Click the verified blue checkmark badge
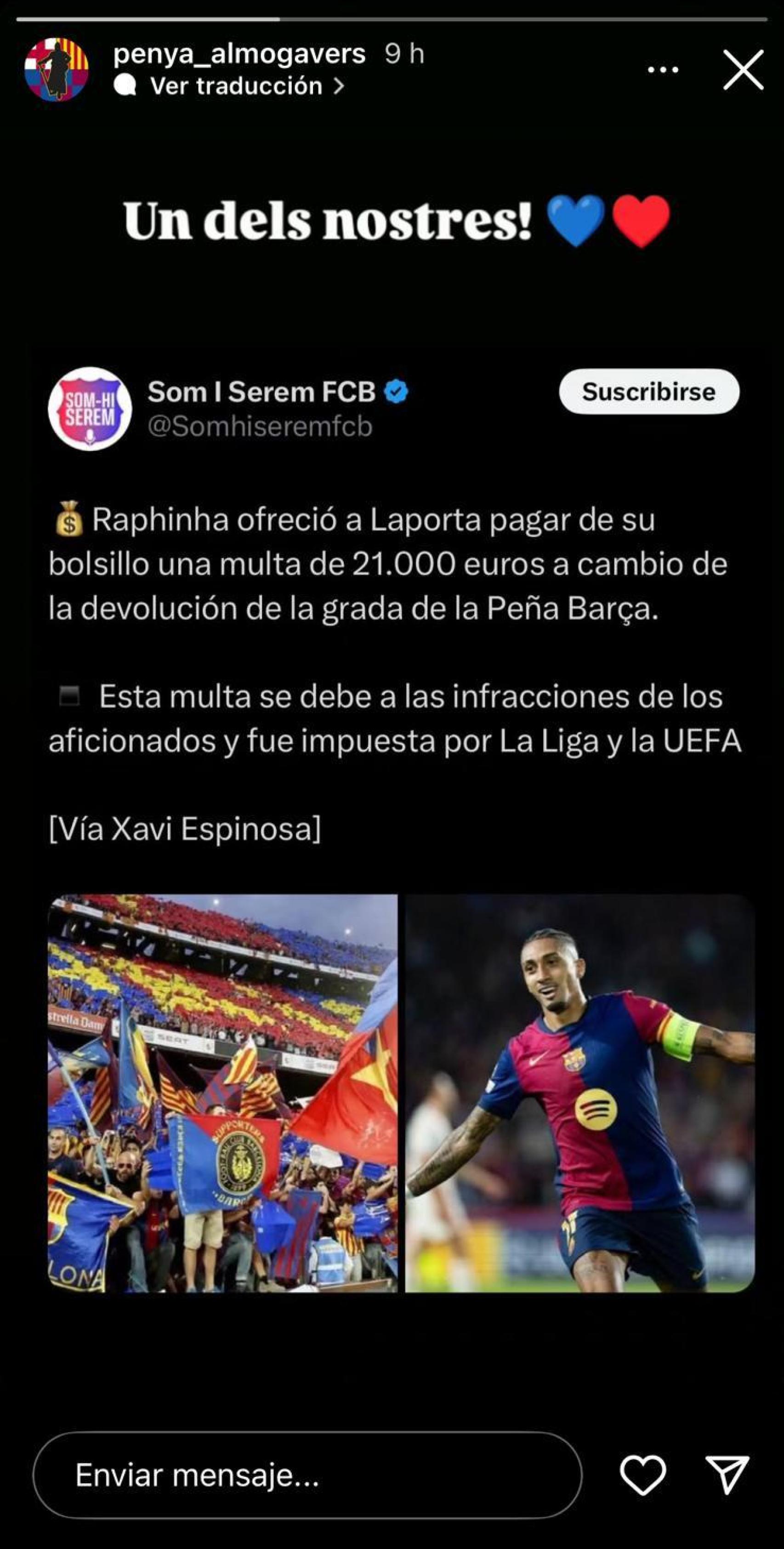This screenshot has width=784, height=1549. click(x=395, y=391)
